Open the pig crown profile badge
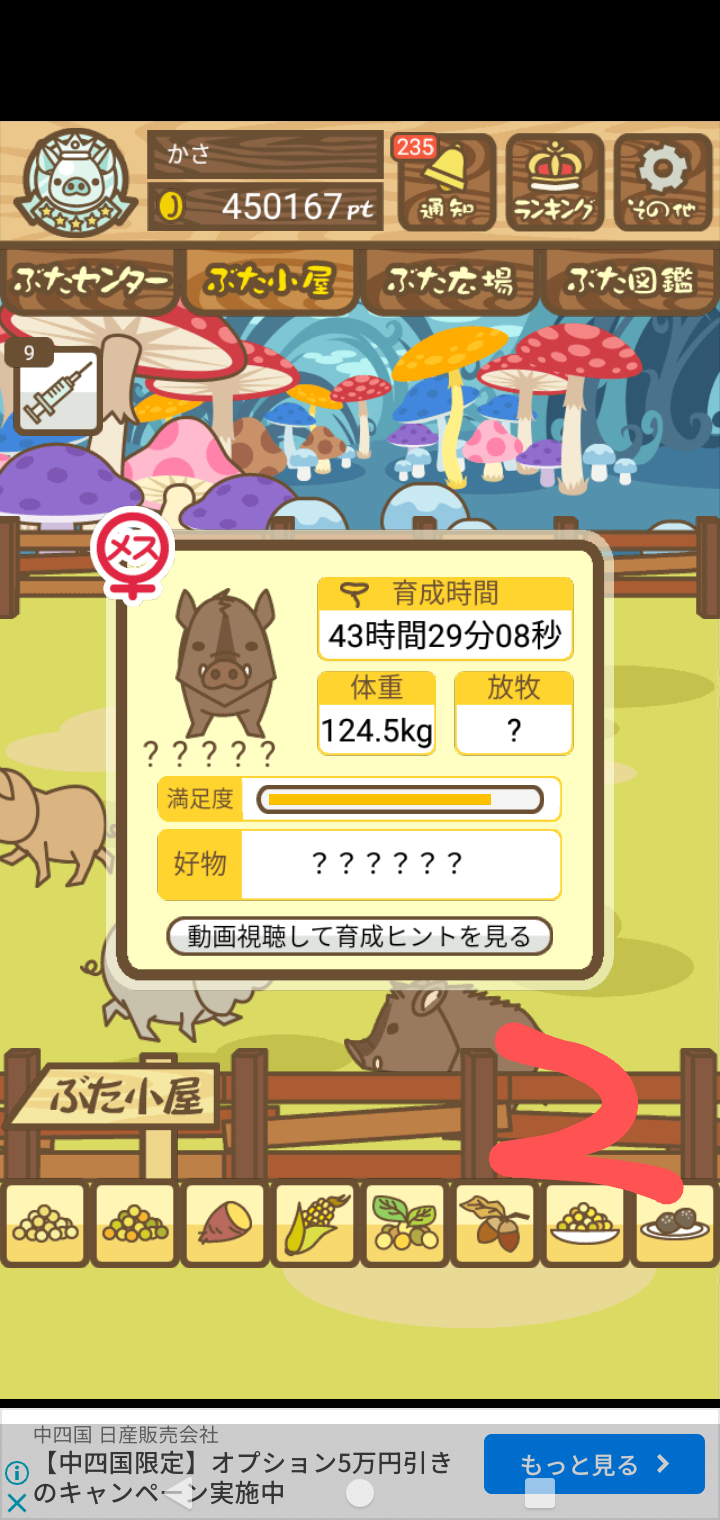 pyautogui.click(x=75, y=183)
